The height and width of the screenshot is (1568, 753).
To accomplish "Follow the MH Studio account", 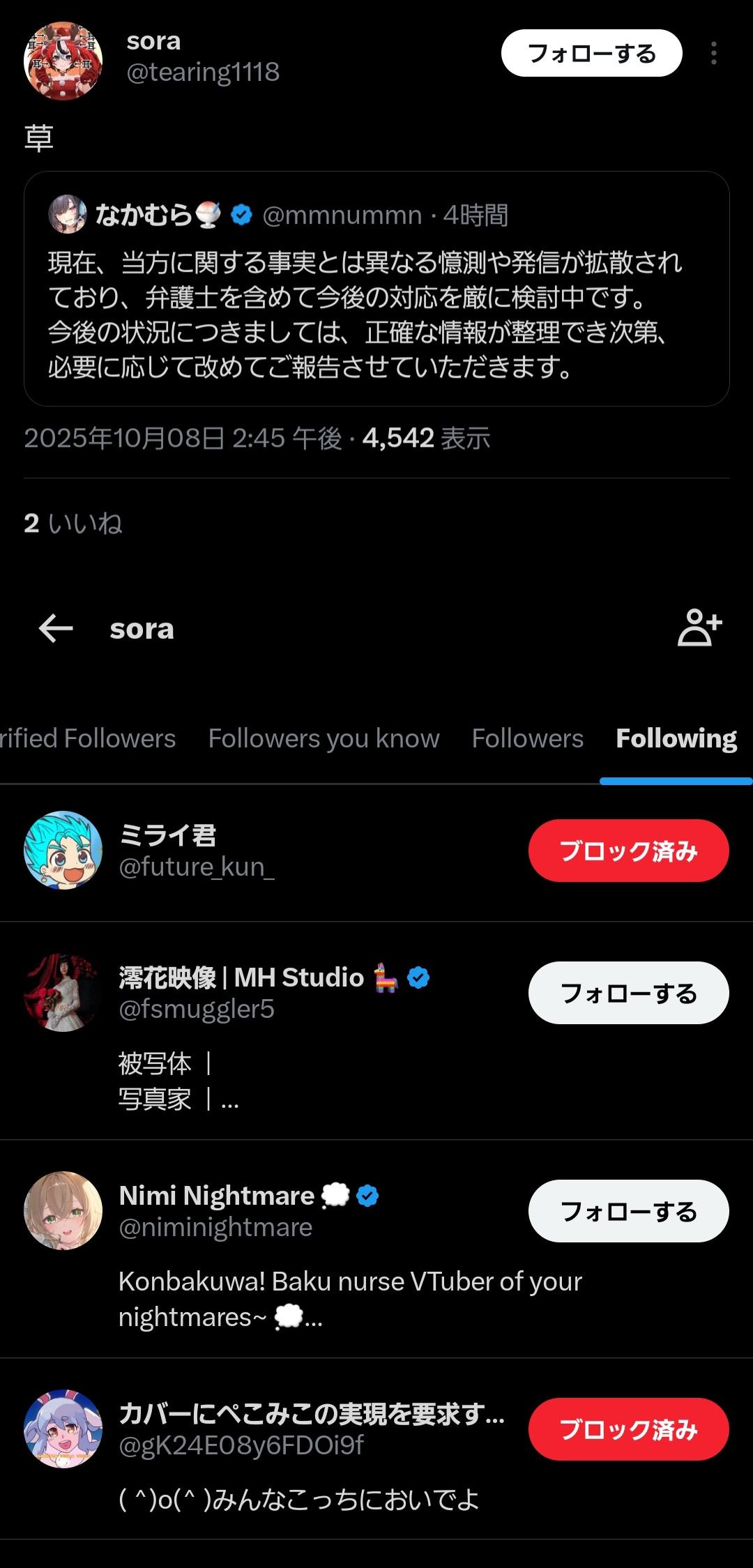I will click(x=628, y=993).
